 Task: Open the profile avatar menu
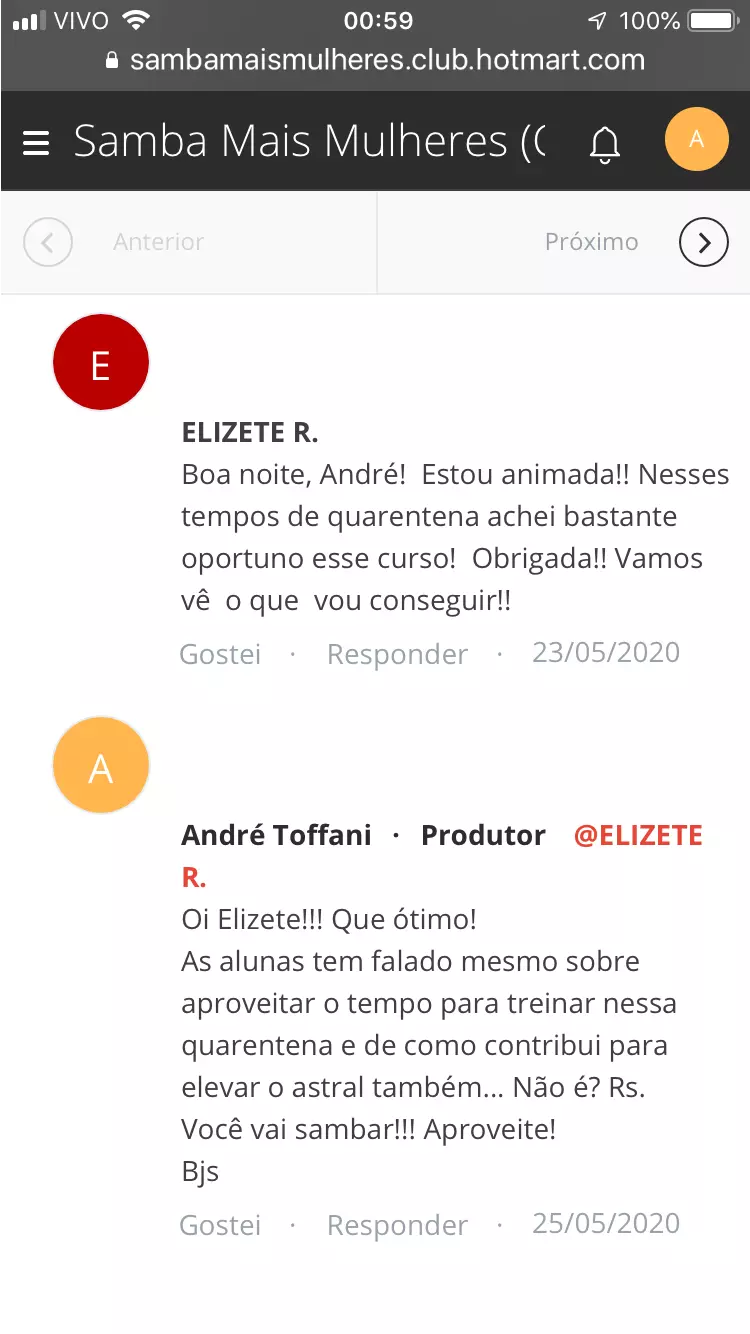click(x=697, y=139)
